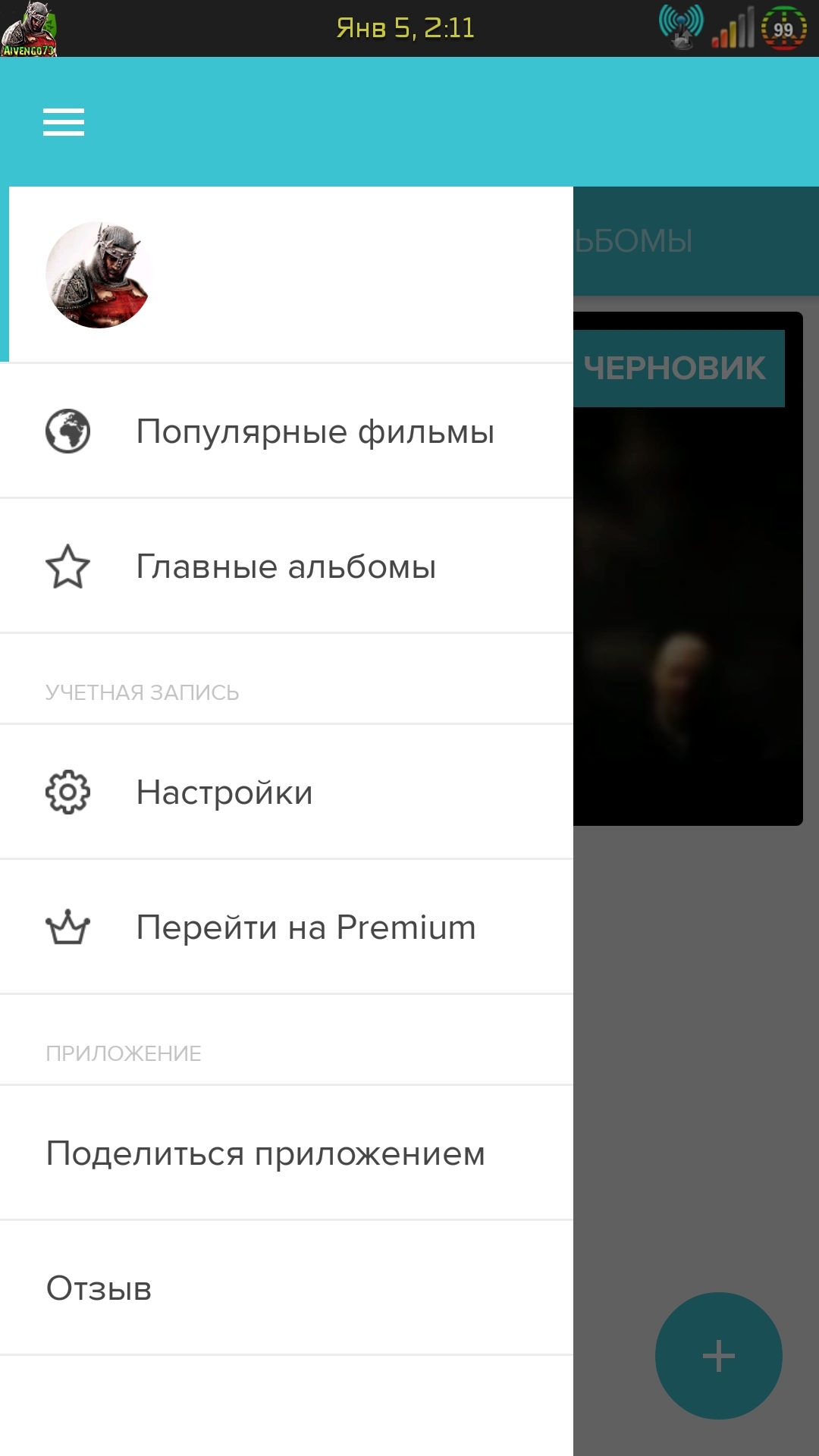Tap the plus floating action button

tap(718, 1356)
